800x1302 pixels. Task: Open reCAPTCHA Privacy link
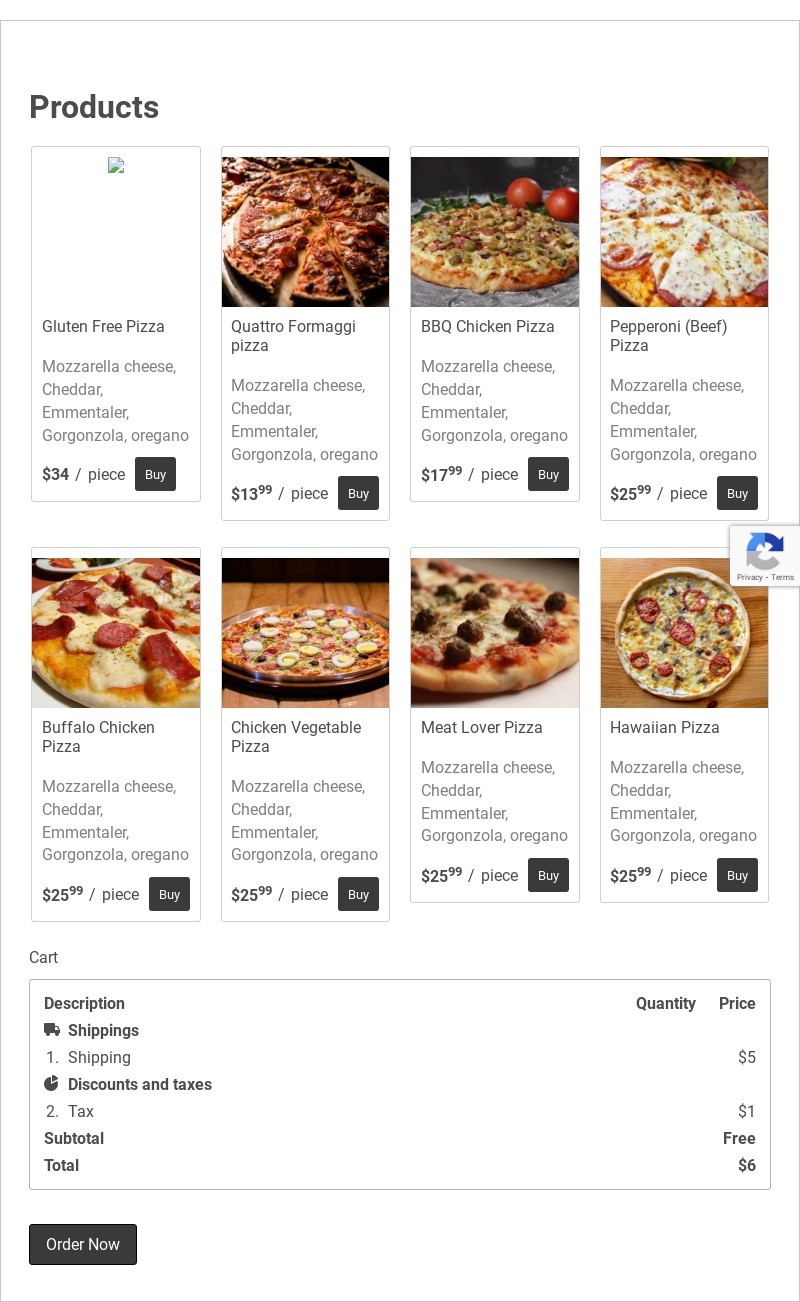tap(749, 578)
